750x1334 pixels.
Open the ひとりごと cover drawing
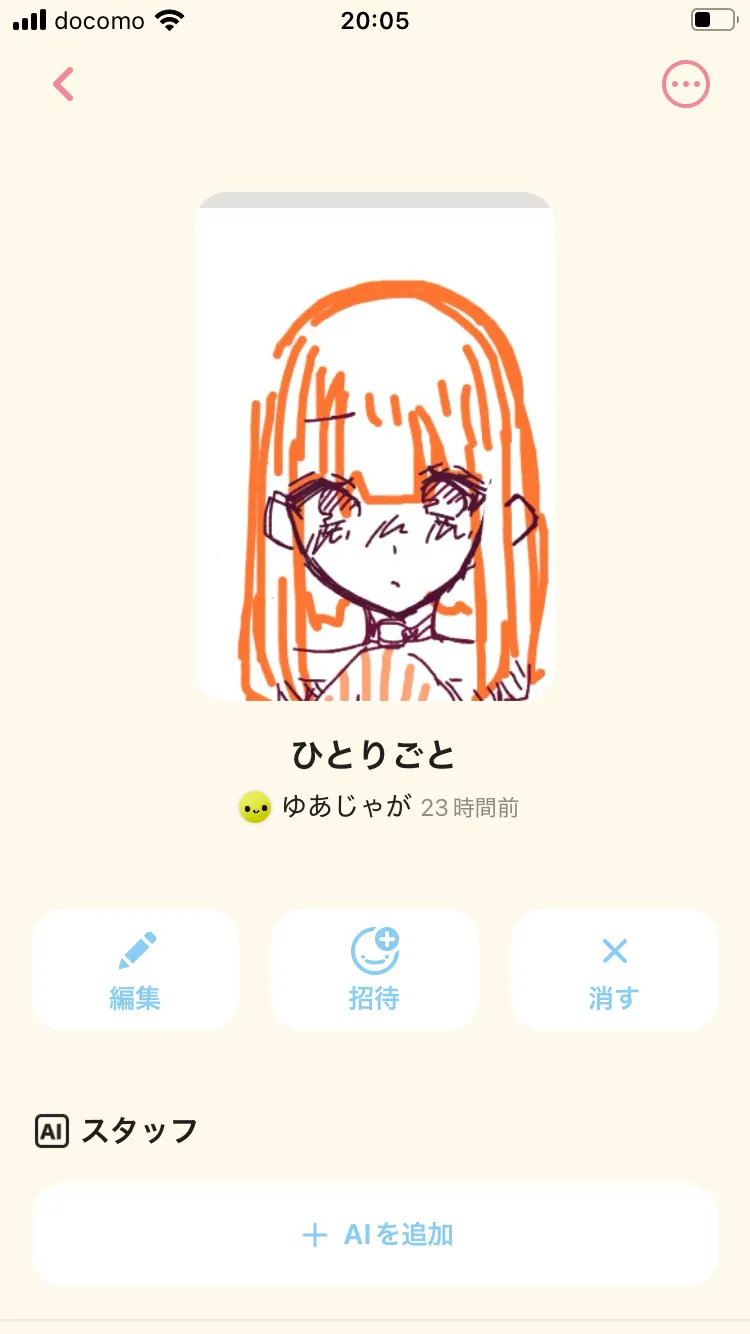point(375,447)
